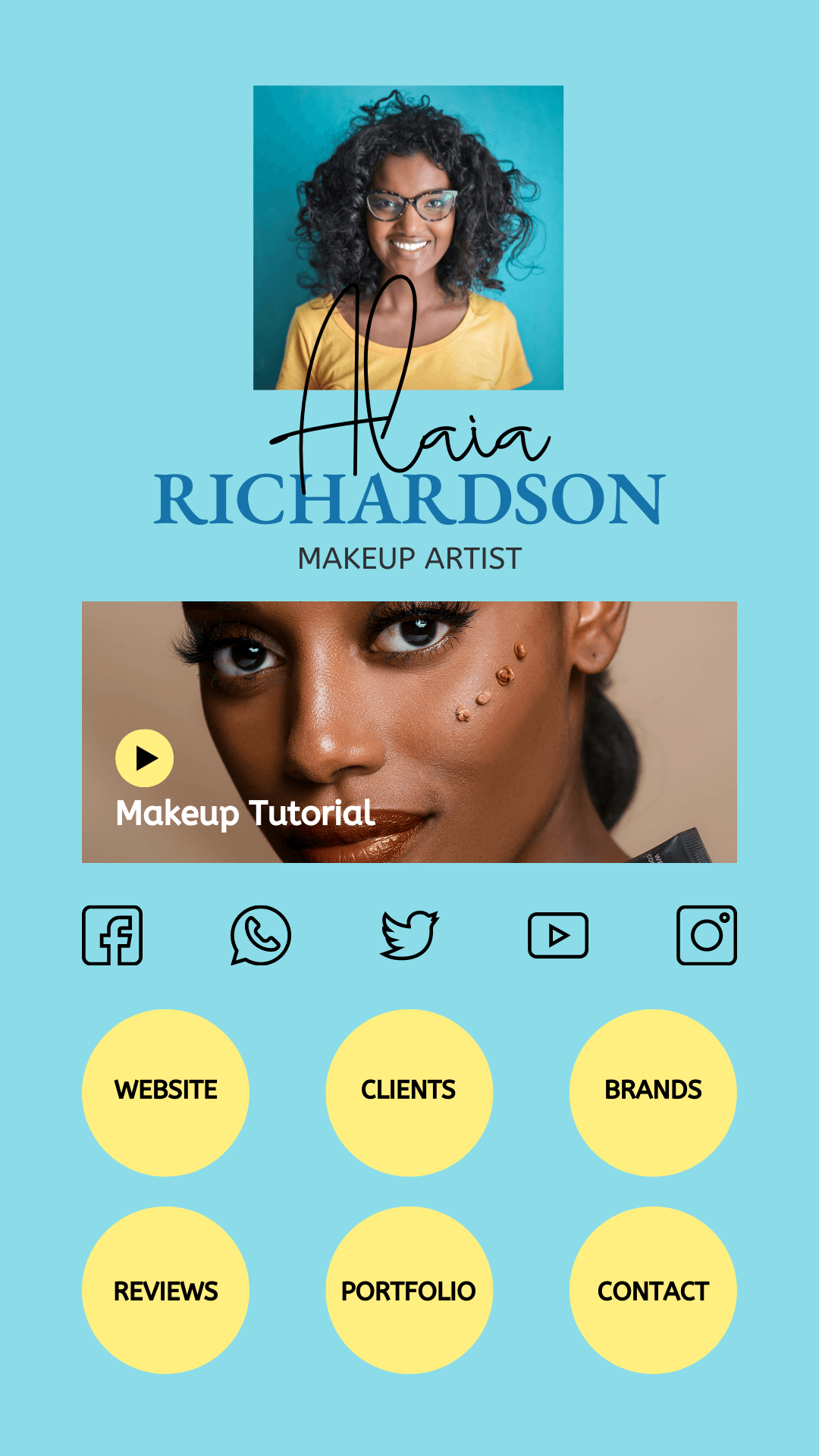The height and width of the screenshot is (1456, 819).
Task: Open the WhatsApp chat icon
Action: pos(260,935)
